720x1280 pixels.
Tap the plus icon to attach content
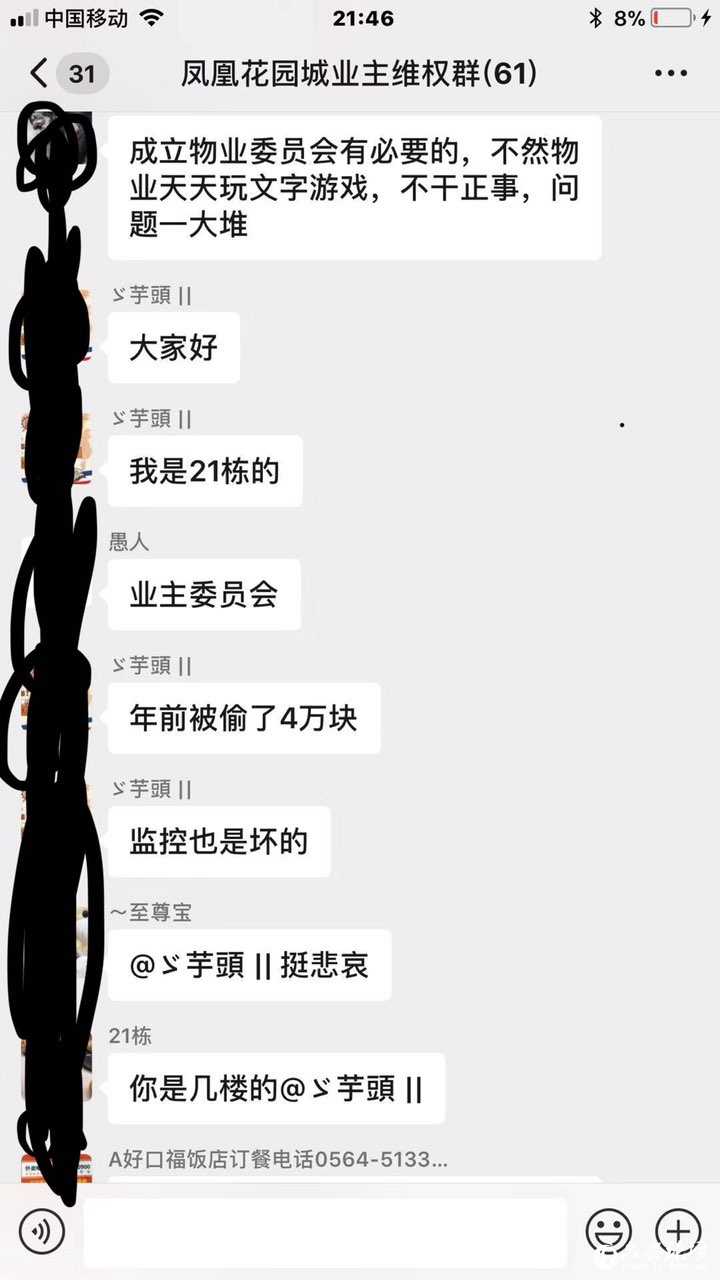(679, 1232)
